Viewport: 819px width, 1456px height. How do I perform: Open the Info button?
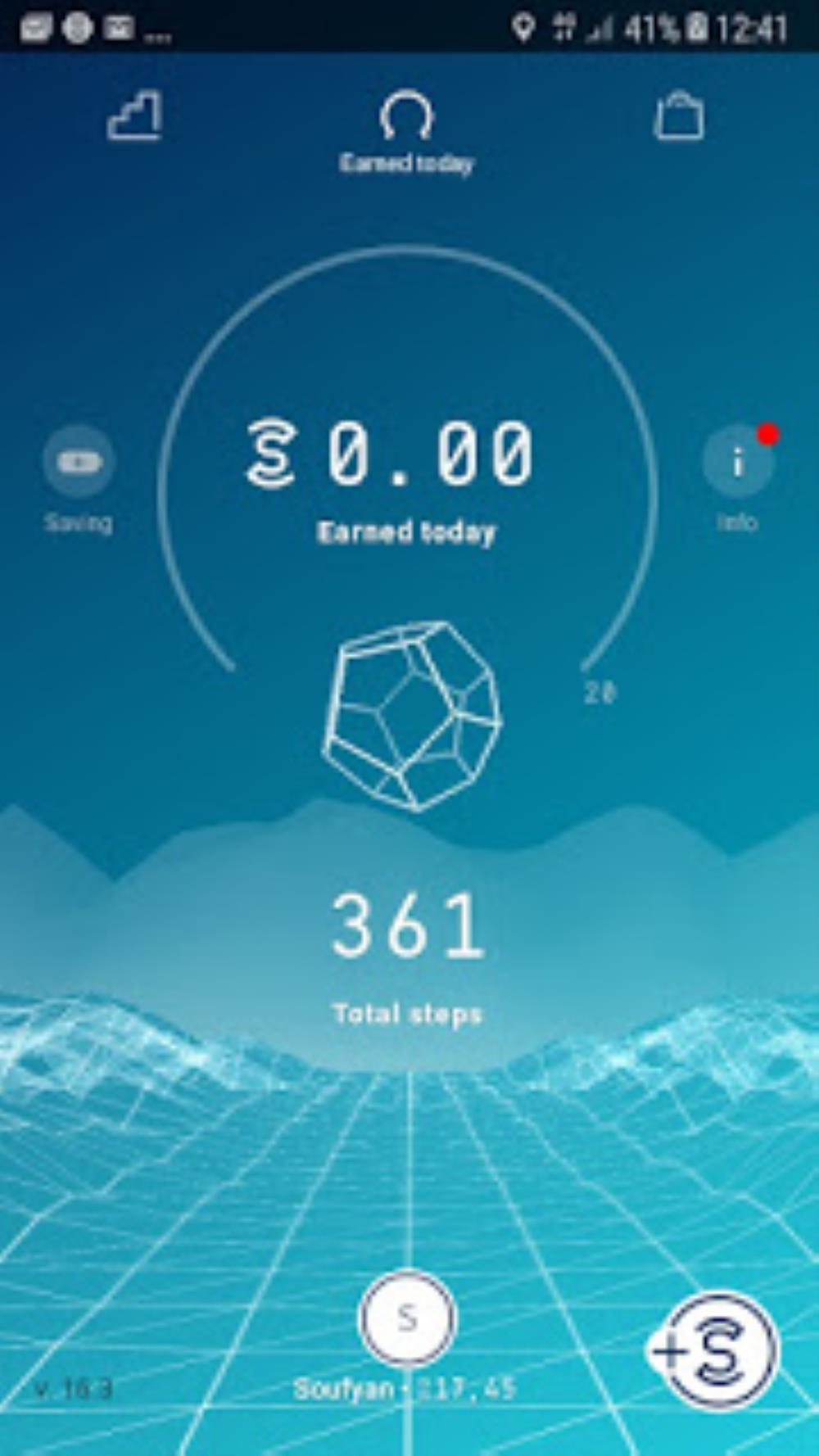[737, 463]
